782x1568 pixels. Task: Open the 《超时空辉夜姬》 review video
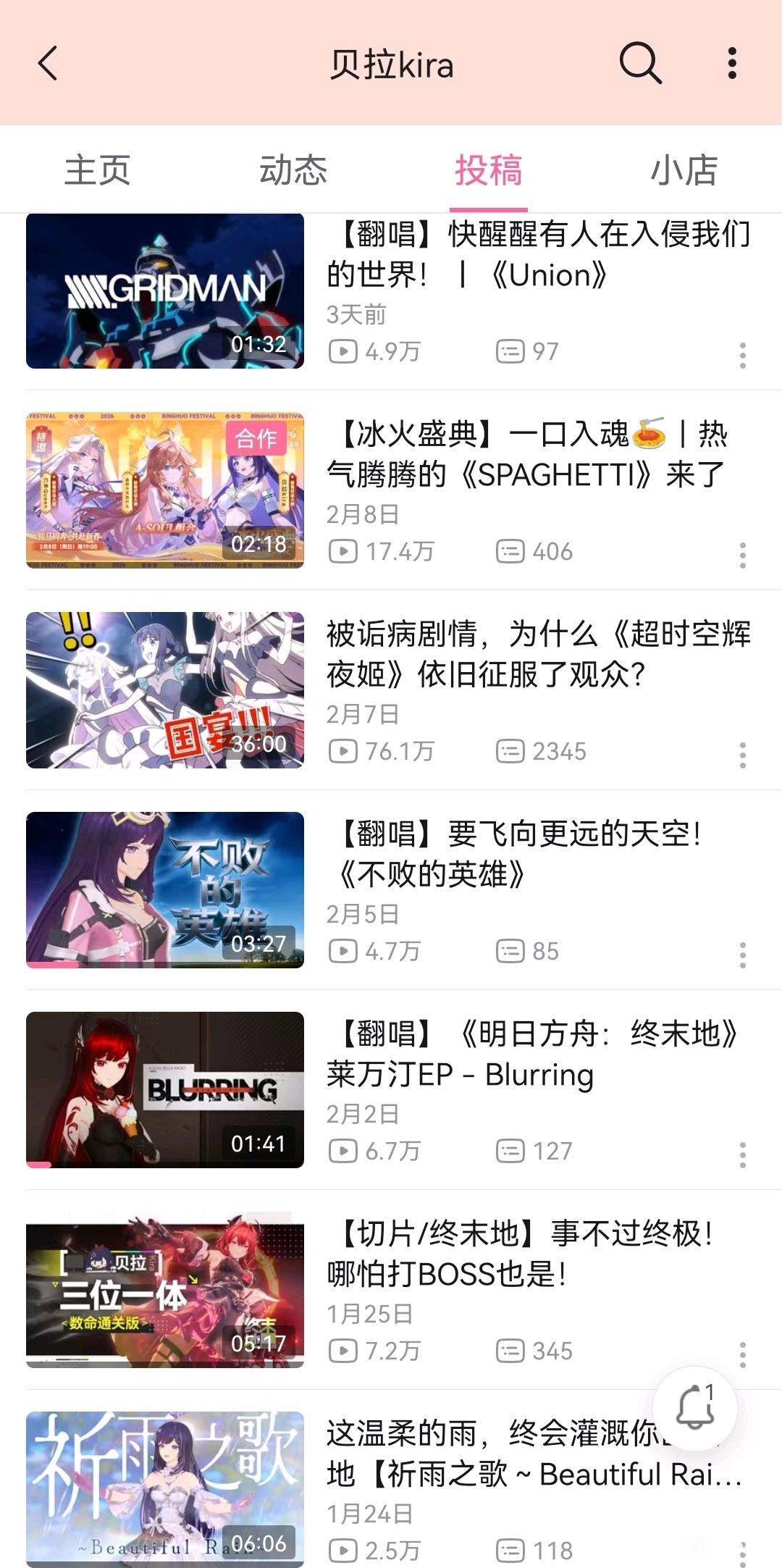pos(165,690)
